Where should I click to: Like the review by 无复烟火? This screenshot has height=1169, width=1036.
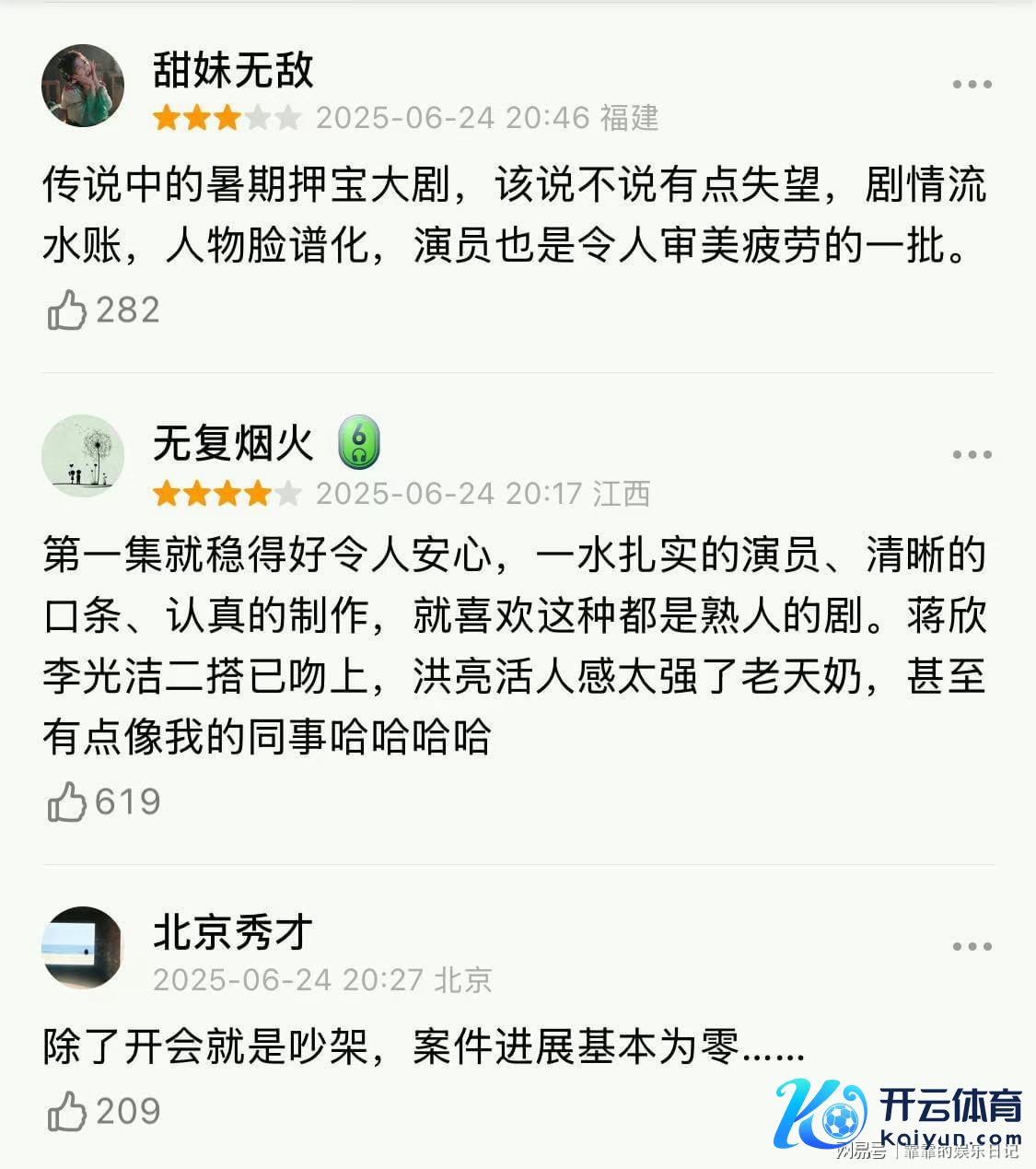[x=66, y=802]
